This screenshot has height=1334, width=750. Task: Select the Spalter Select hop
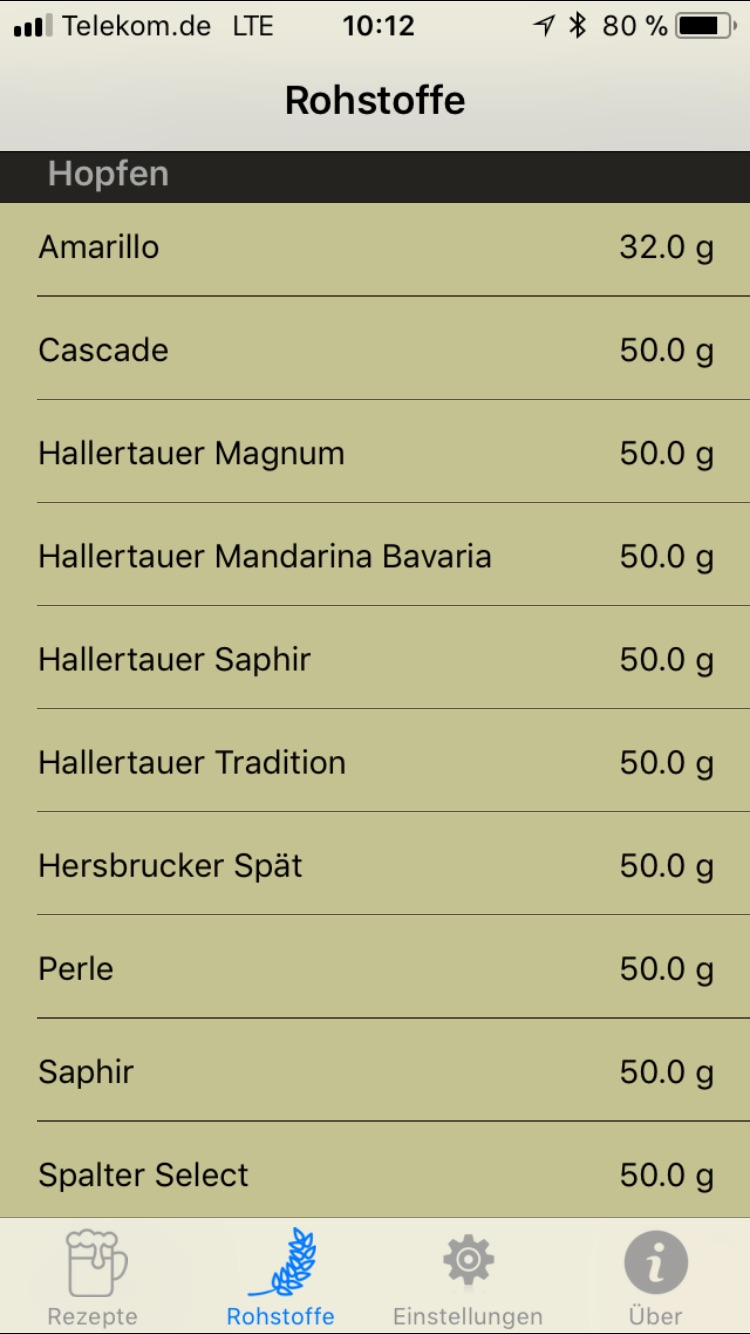375,1174
